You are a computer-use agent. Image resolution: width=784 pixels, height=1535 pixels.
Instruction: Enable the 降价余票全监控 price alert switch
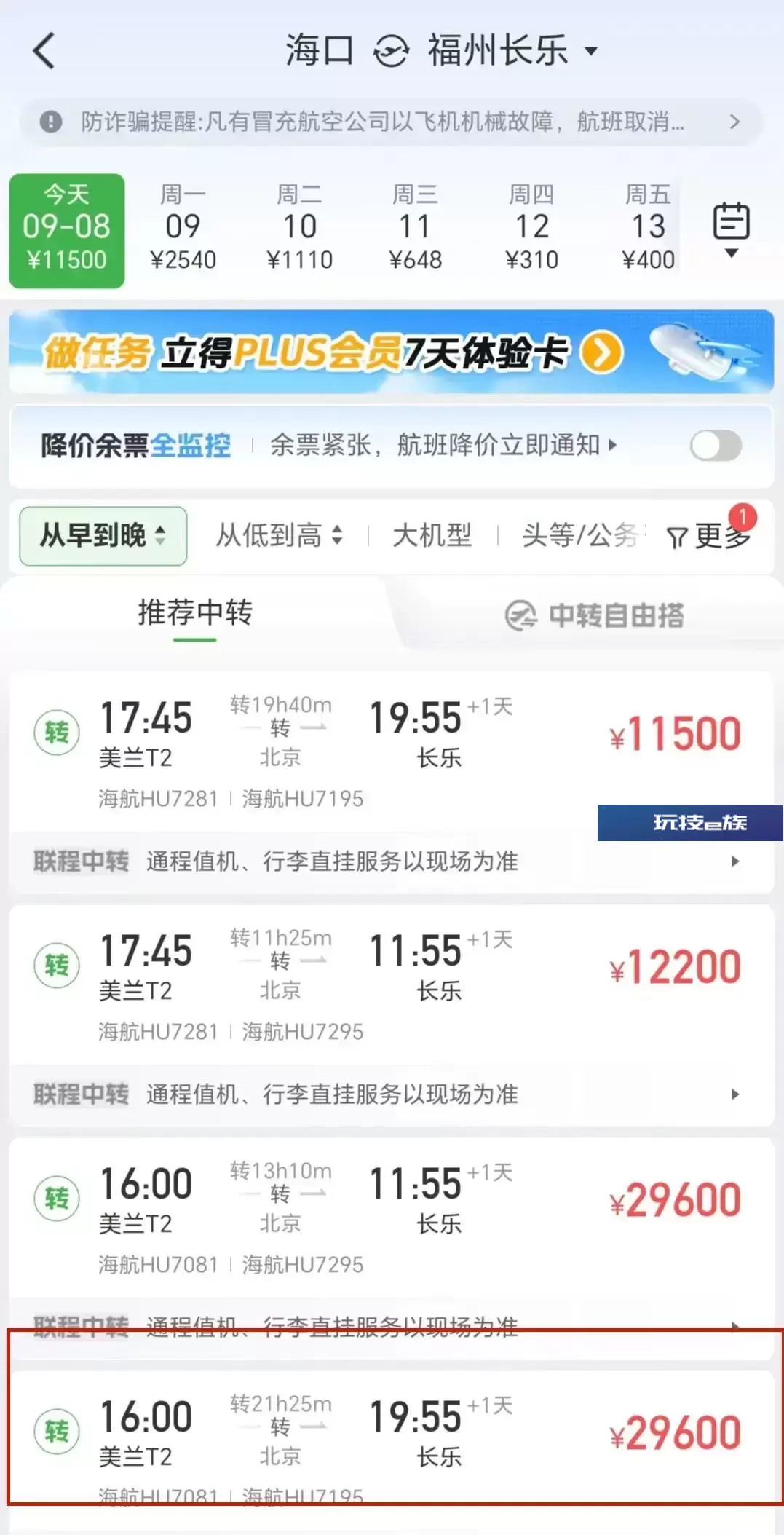point(716,446)
